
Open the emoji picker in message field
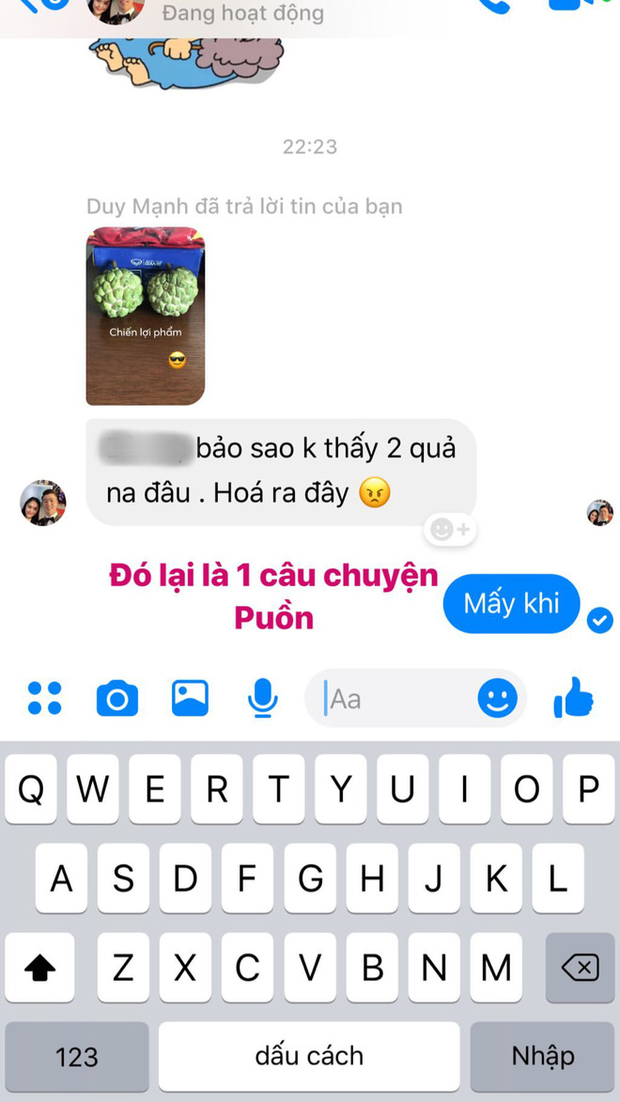(497, 698)
